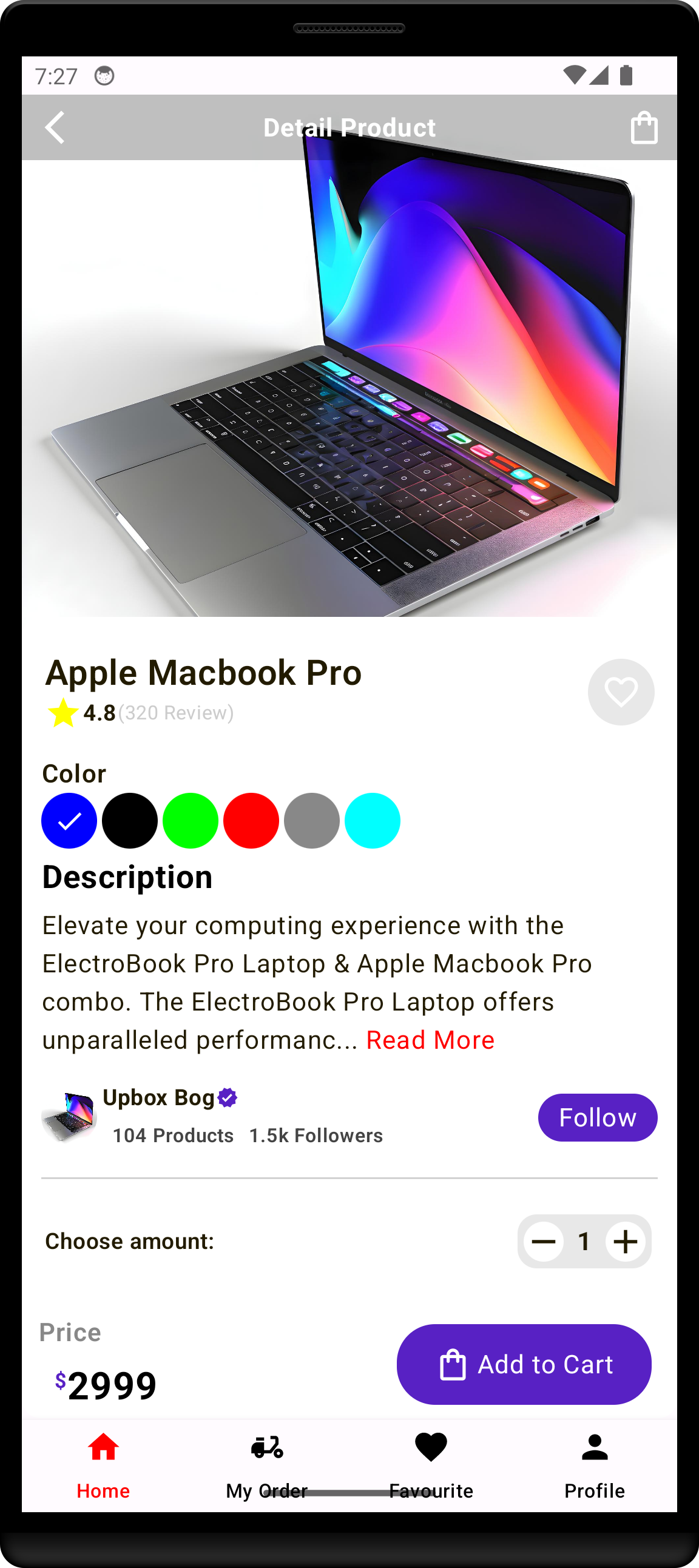The width and height of the screenshot is (699, 1568).
Task: Switch to the Home tab
Action: click(104, 1464)
